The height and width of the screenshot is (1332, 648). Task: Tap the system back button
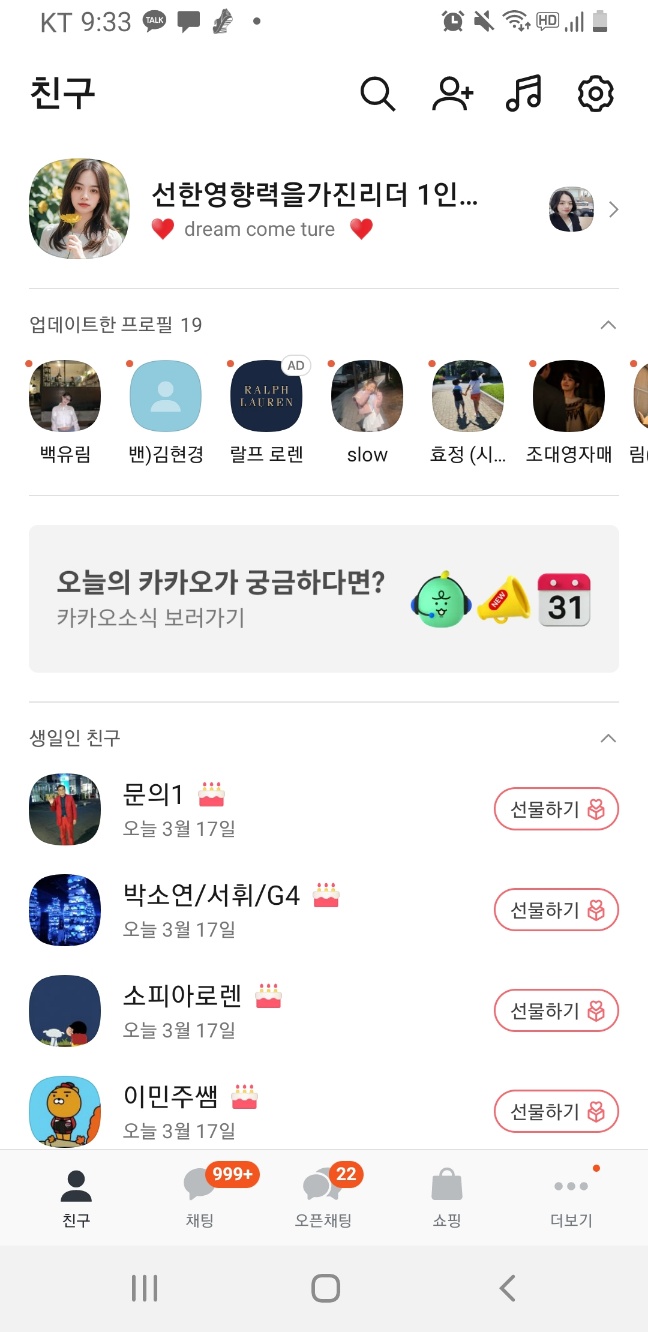click(x=507, y=1288)
